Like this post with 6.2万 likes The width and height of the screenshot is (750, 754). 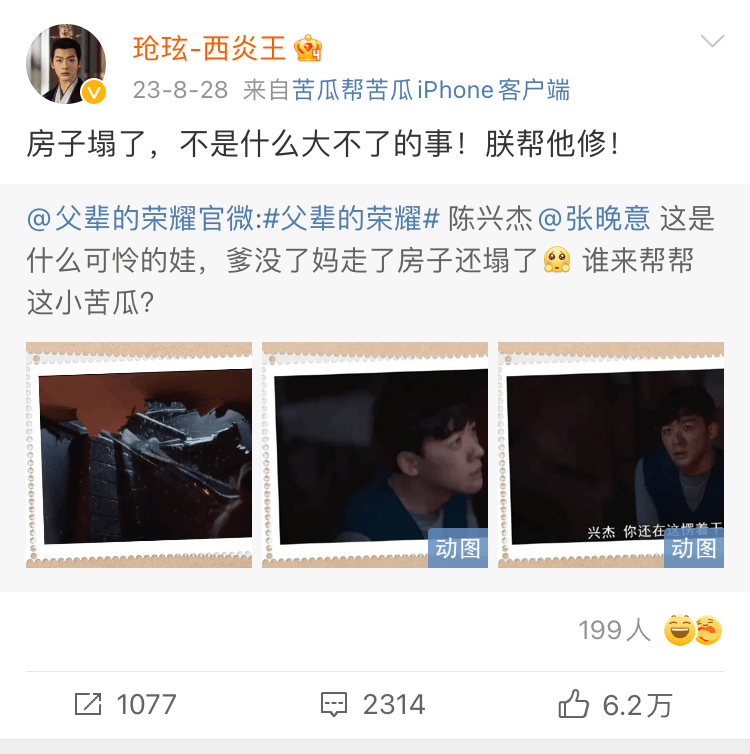615,705
